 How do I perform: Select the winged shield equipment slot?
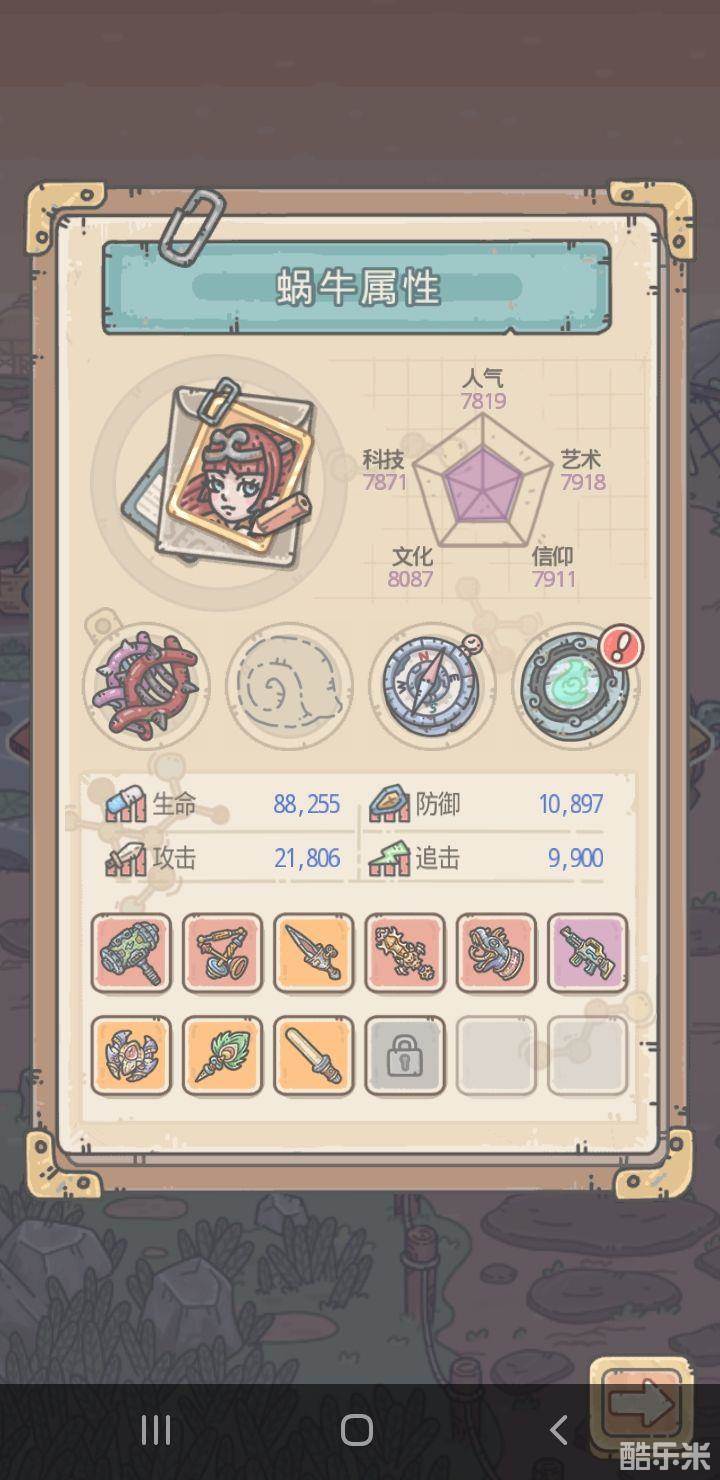[x=132, y=1056]
